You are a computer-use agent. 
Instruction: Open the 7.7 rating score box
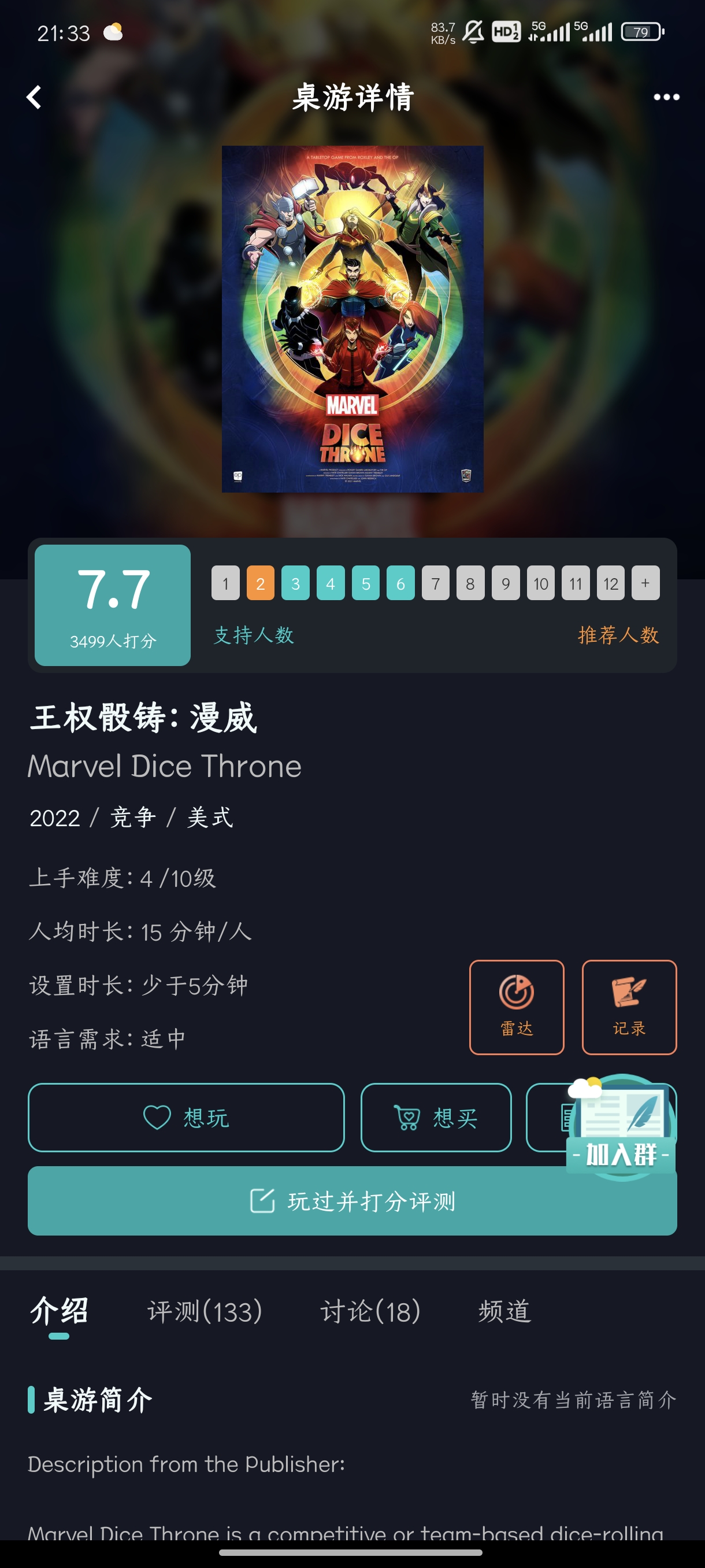point(113,604)
